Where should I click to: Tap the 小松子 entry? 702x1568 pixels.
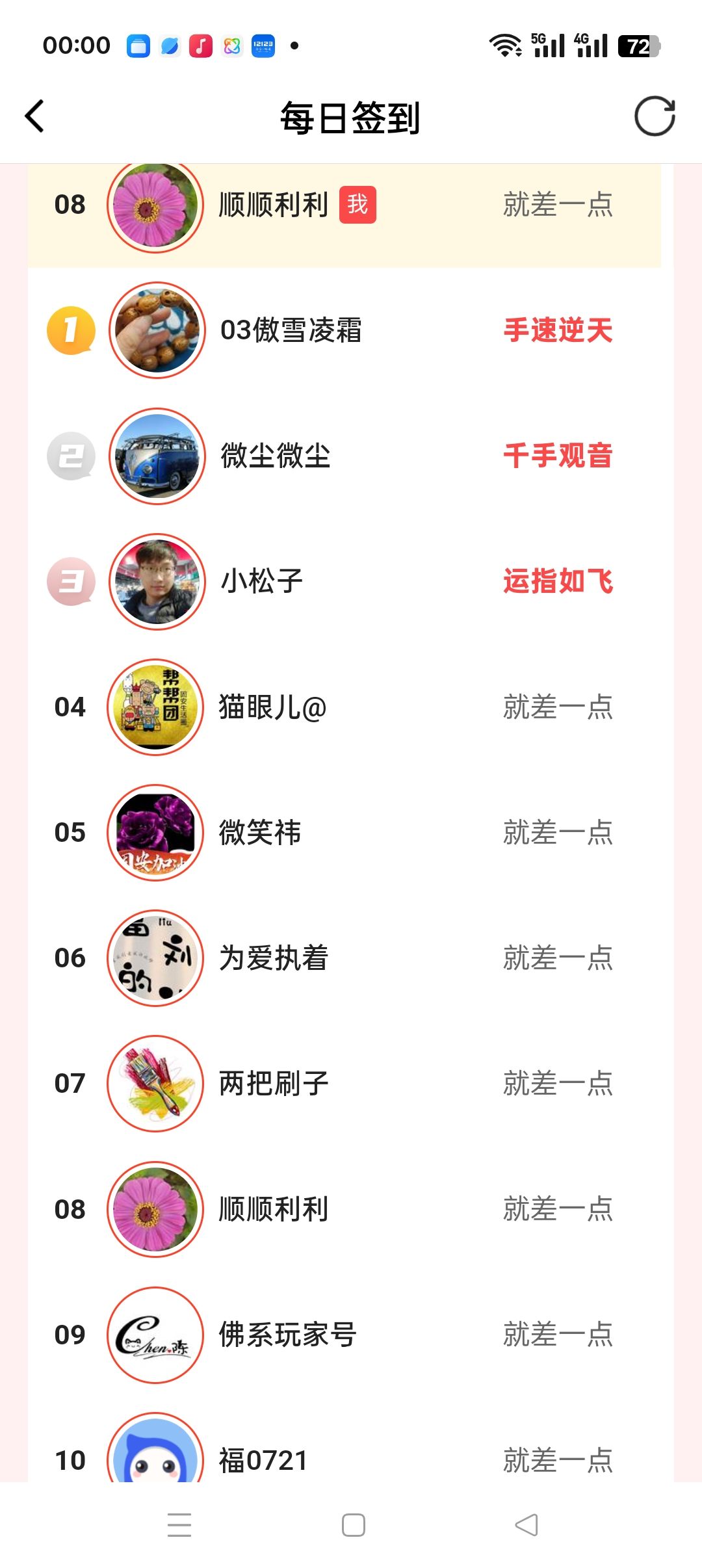(x=351, y=581)
